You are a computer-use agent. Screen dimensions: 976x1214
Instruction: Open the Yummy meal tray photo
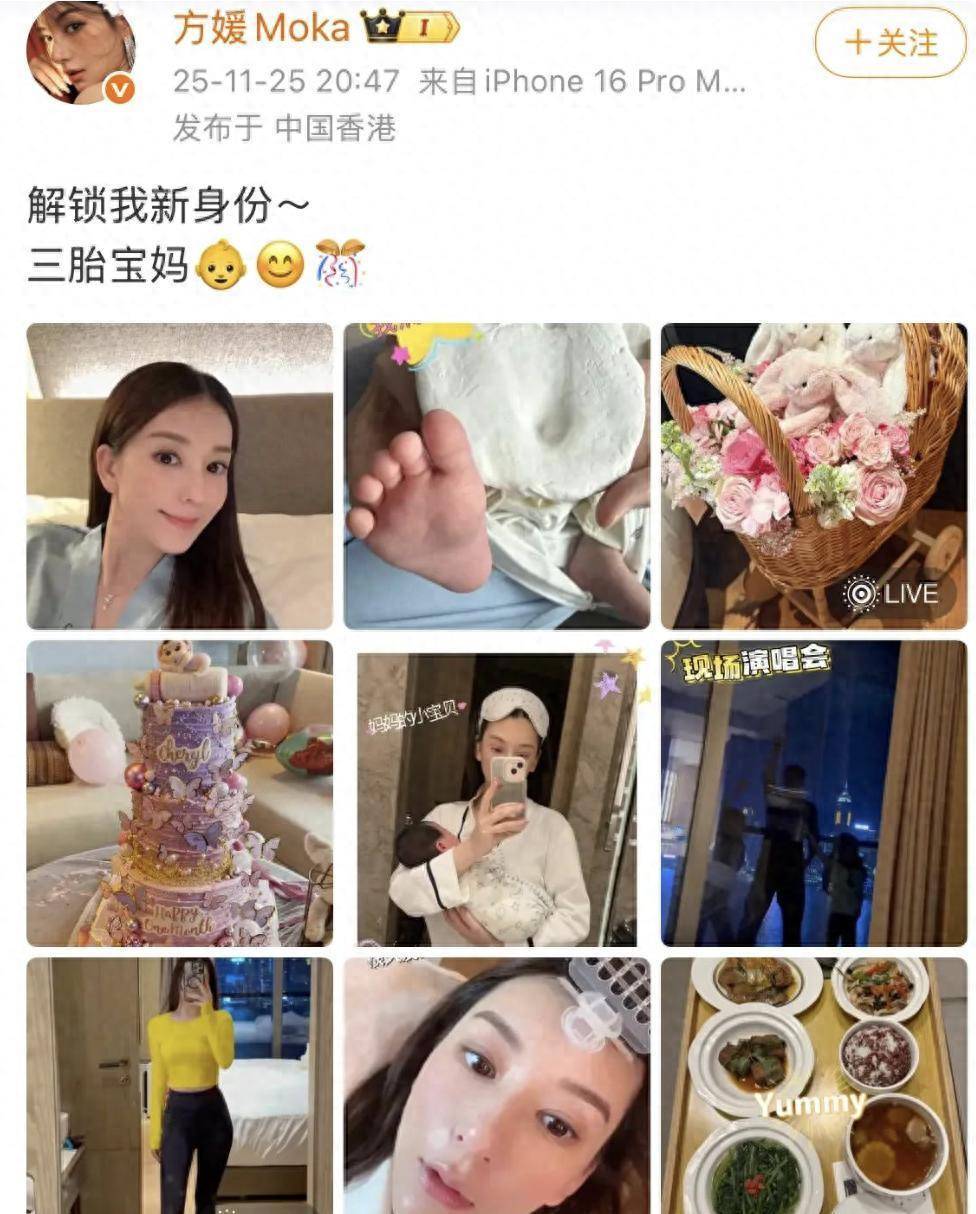[x=813, y=1085]
